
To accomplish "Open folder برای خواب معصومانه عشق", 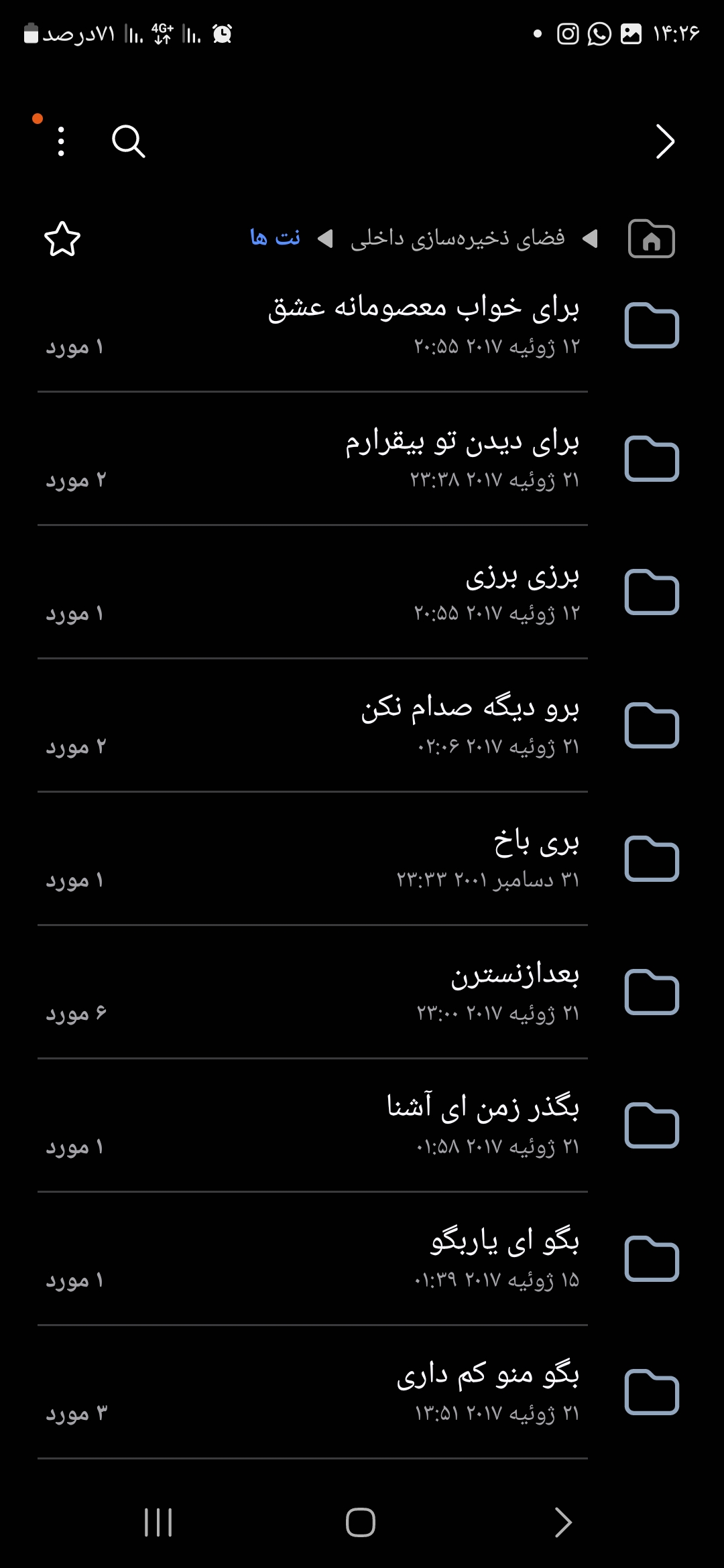I will click(362, 325).
